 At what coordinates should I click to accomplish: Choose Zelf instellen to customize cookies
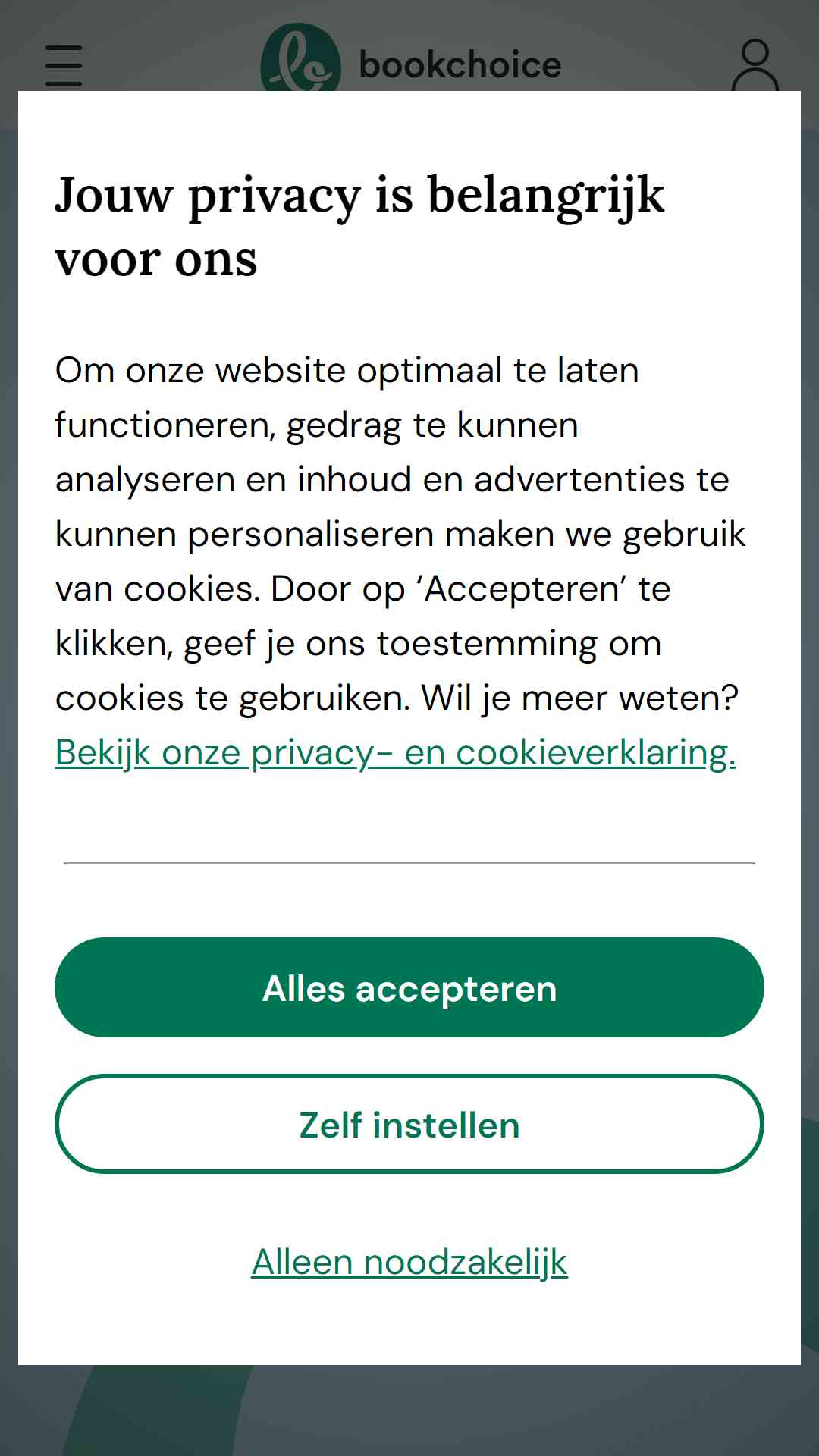point(409,1124)
